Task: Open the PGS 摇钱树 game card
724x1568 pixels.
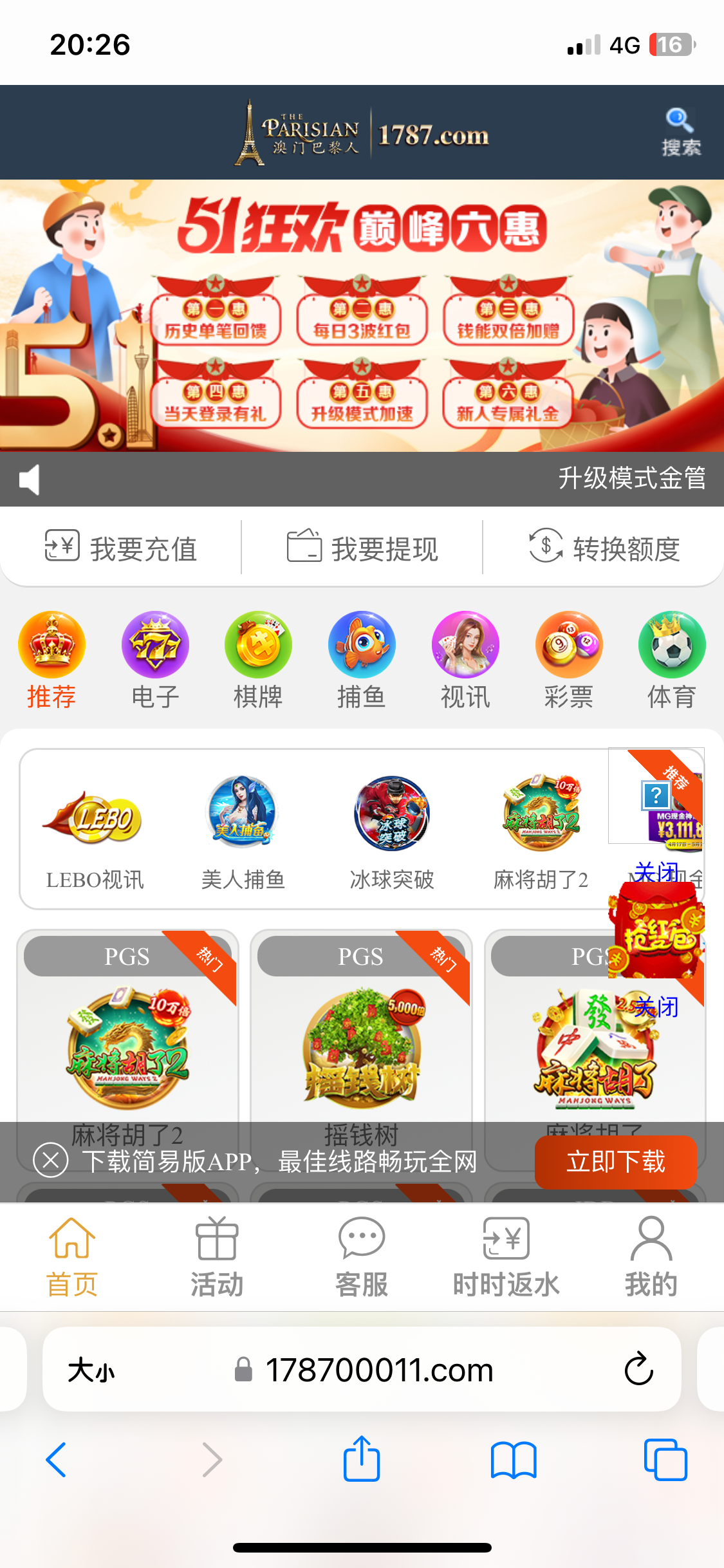Action: tap(361, 1043)
